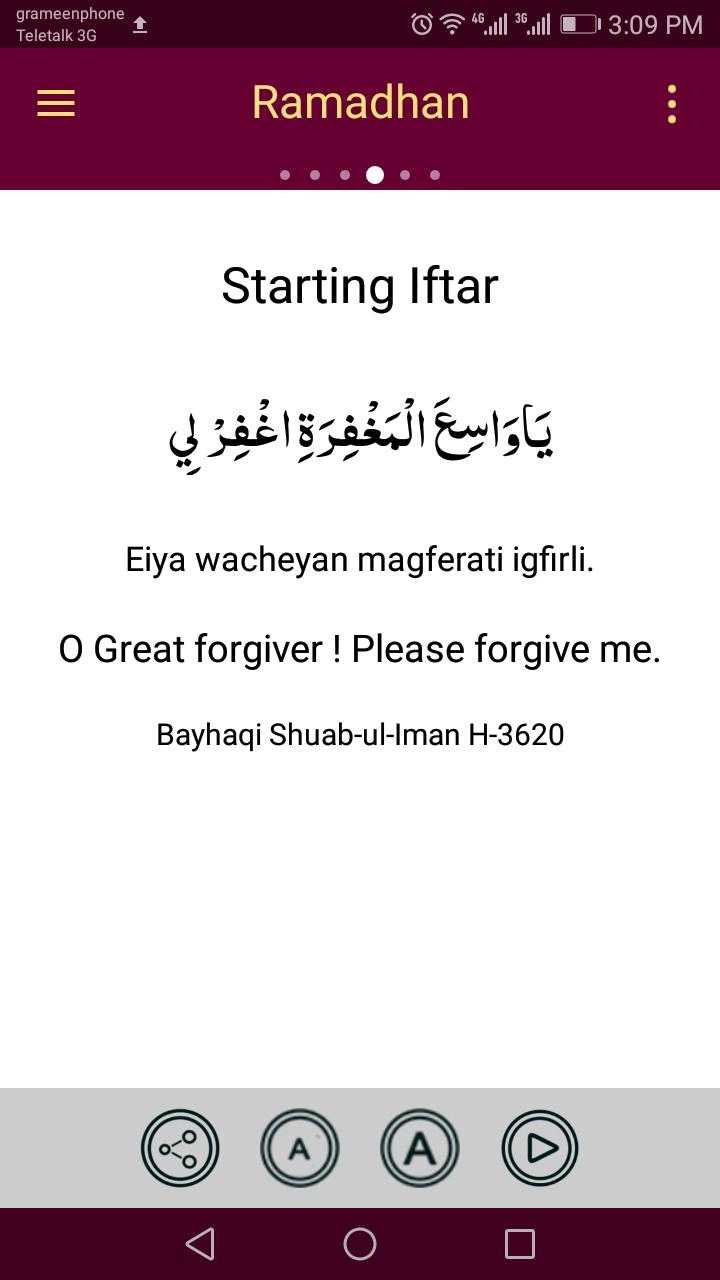The height and width of the screenshot is (1280, 720).
Task: Play the dua audio
Action: tap(540, 1148)
